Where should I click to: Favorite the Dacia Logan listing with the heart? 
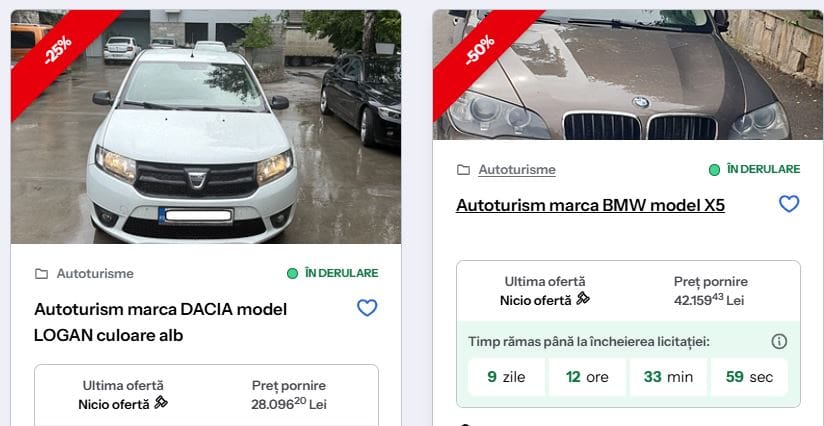point(367,308)
